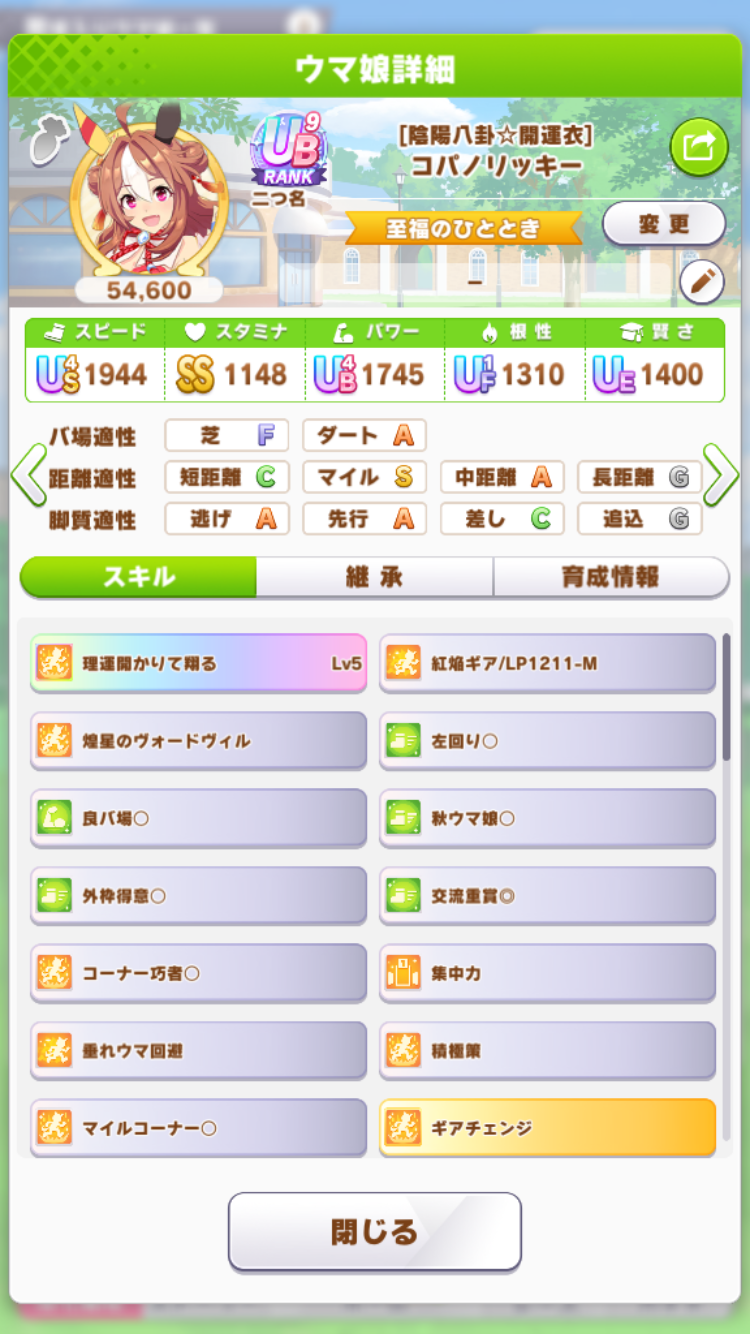Image resolution: width=750 pixels, height=1334 pixels.
Task: View the 左回り○ skill
Action: [547, 741]
